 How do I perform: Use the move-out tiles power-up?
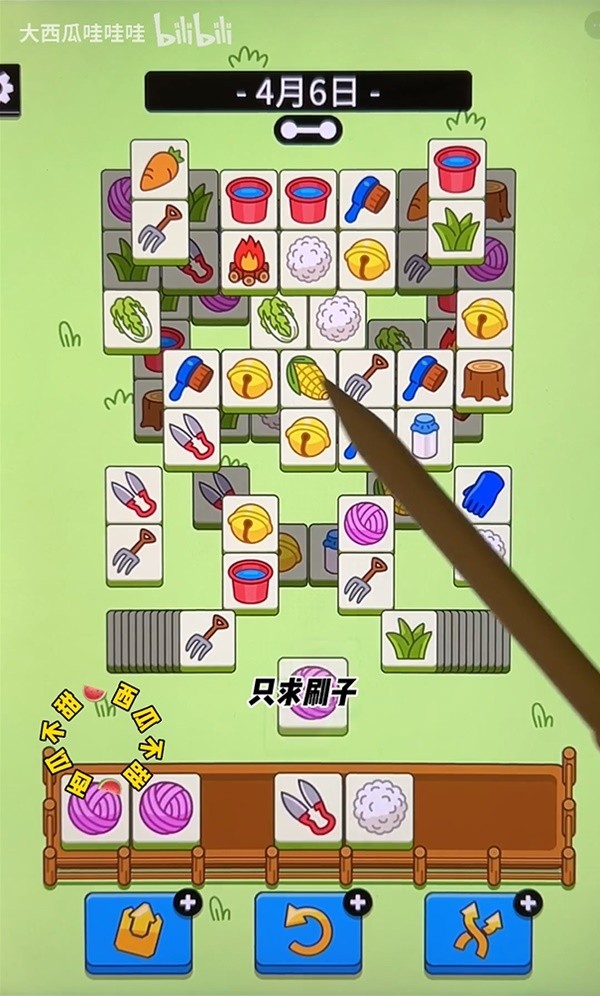pyautogui.click(x=138, y=932)
